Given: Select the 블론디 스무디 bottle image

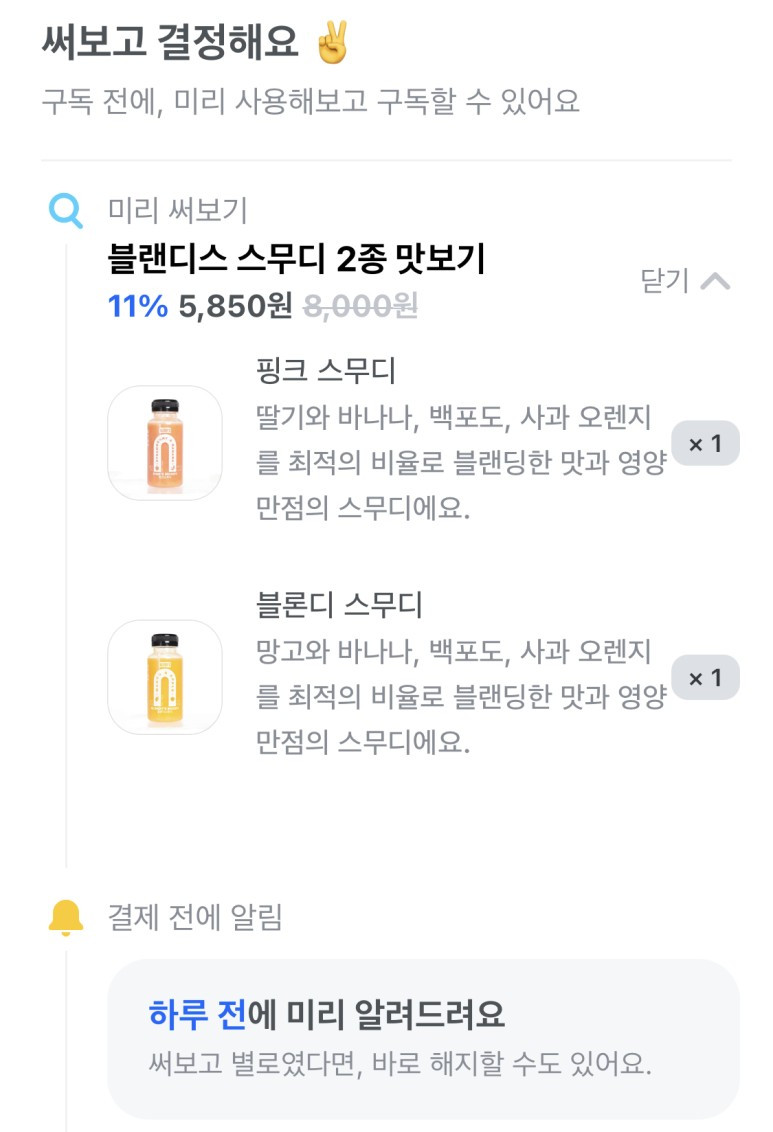Looking at the screenshot, I should 164,677.
